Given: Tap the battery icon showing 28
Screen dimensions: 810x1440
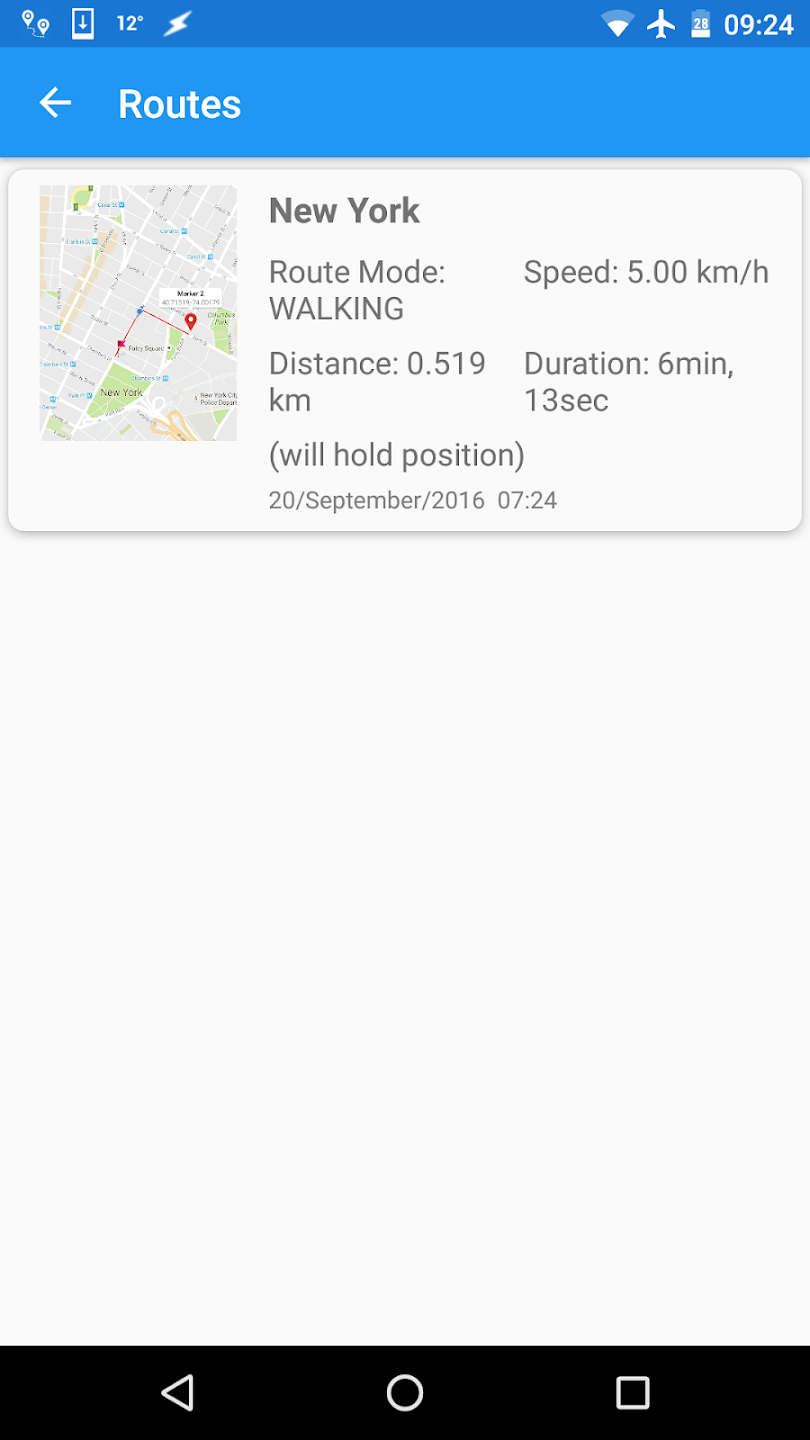Looking at the screenshot, I should pyautogui.click(x=701, y=23).
